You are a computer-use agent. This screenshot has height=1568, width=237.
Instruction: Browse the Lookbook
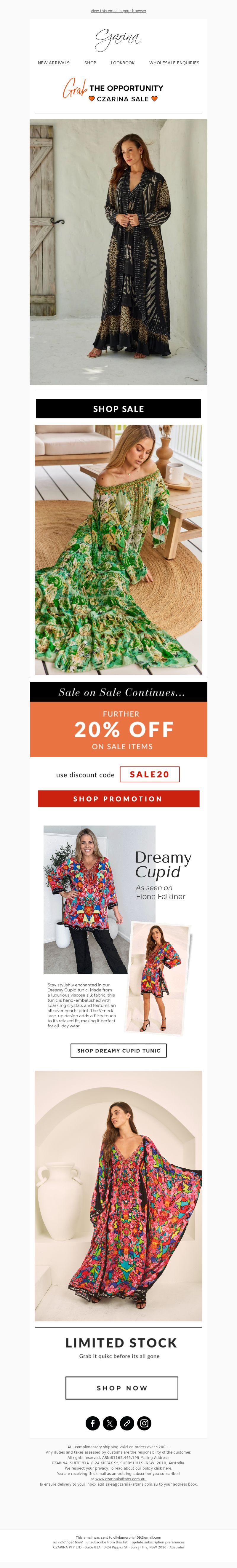[x=122, y=63]
